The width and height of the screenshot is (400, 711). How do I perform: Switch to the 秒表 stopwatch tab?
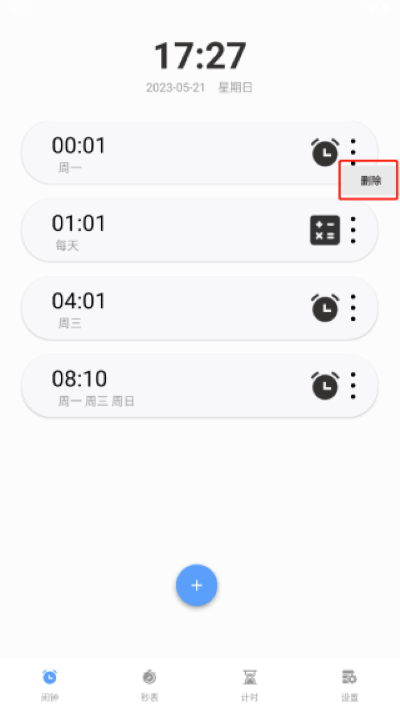coord(149,685)
